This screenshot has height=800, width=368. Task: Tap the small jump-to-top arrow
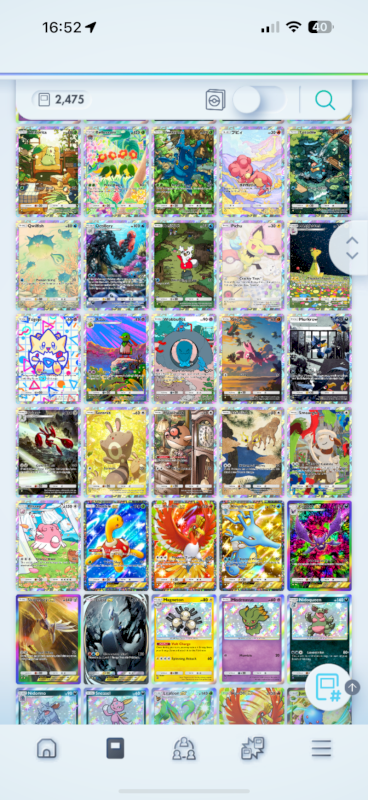(x=352, y=687)
